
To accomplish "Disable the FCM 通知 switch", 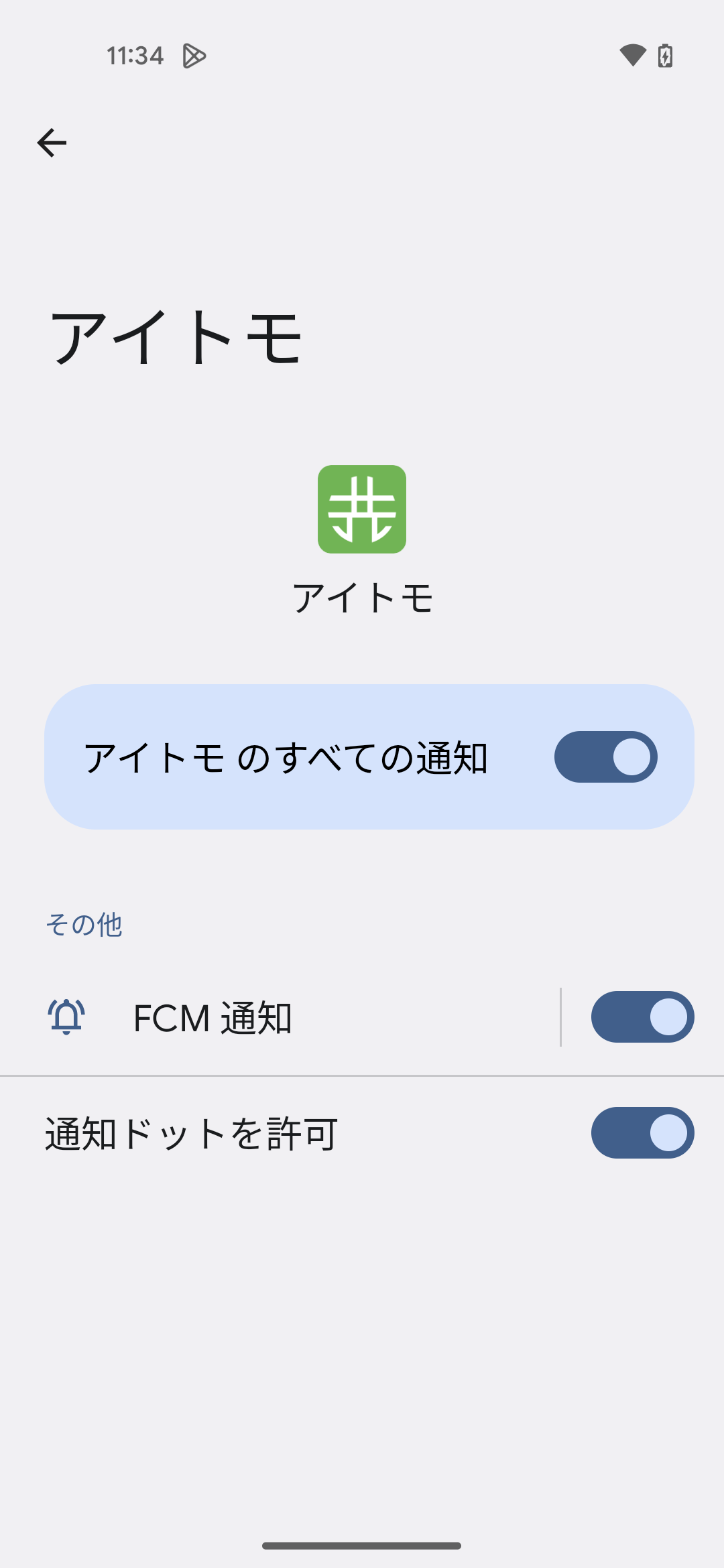I will tap(642, 1017).
